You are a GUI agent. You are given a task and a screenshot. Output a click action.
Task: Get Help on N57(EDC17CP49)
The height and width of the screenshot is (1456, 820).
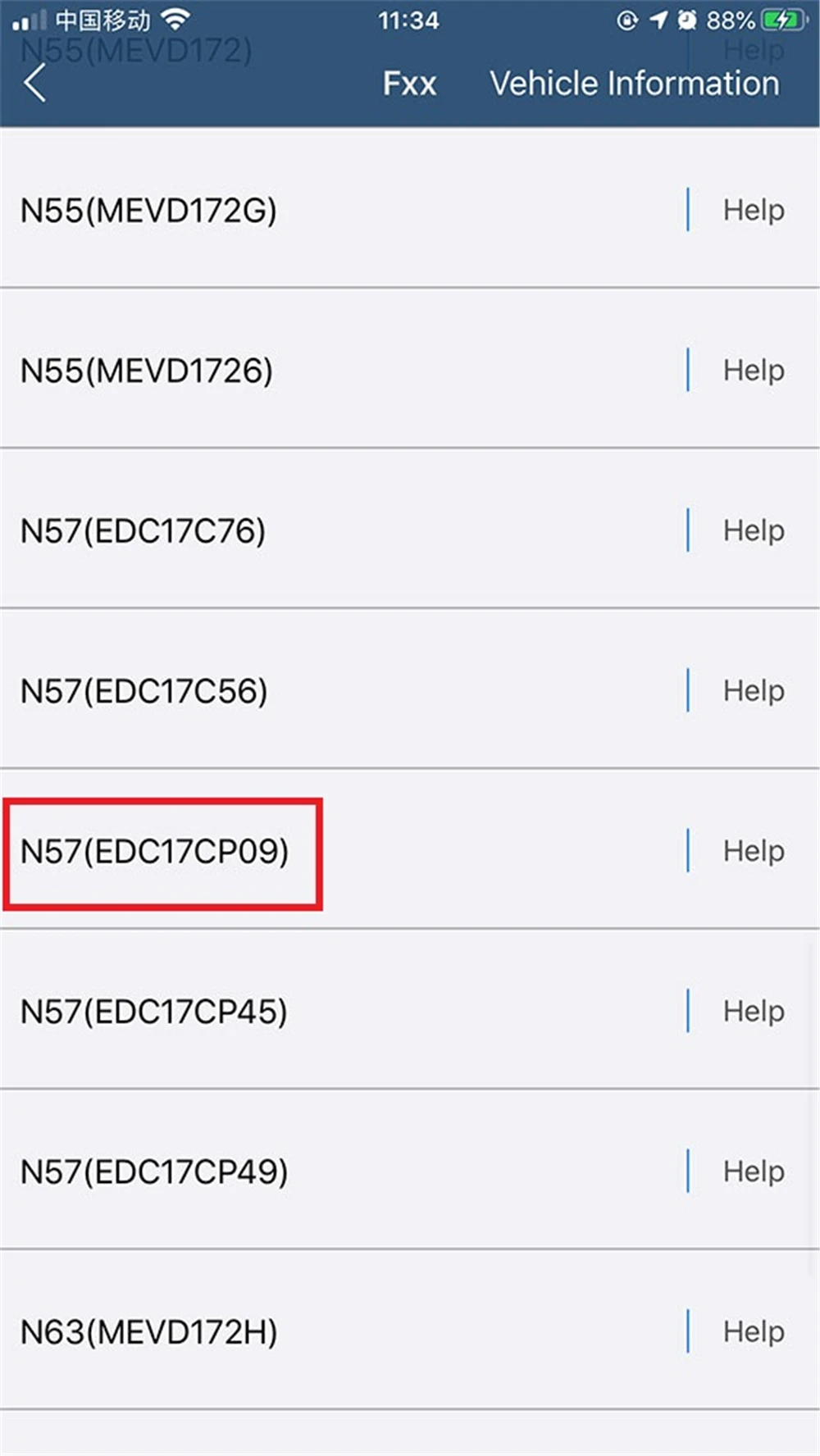[x=753, y=1172]
